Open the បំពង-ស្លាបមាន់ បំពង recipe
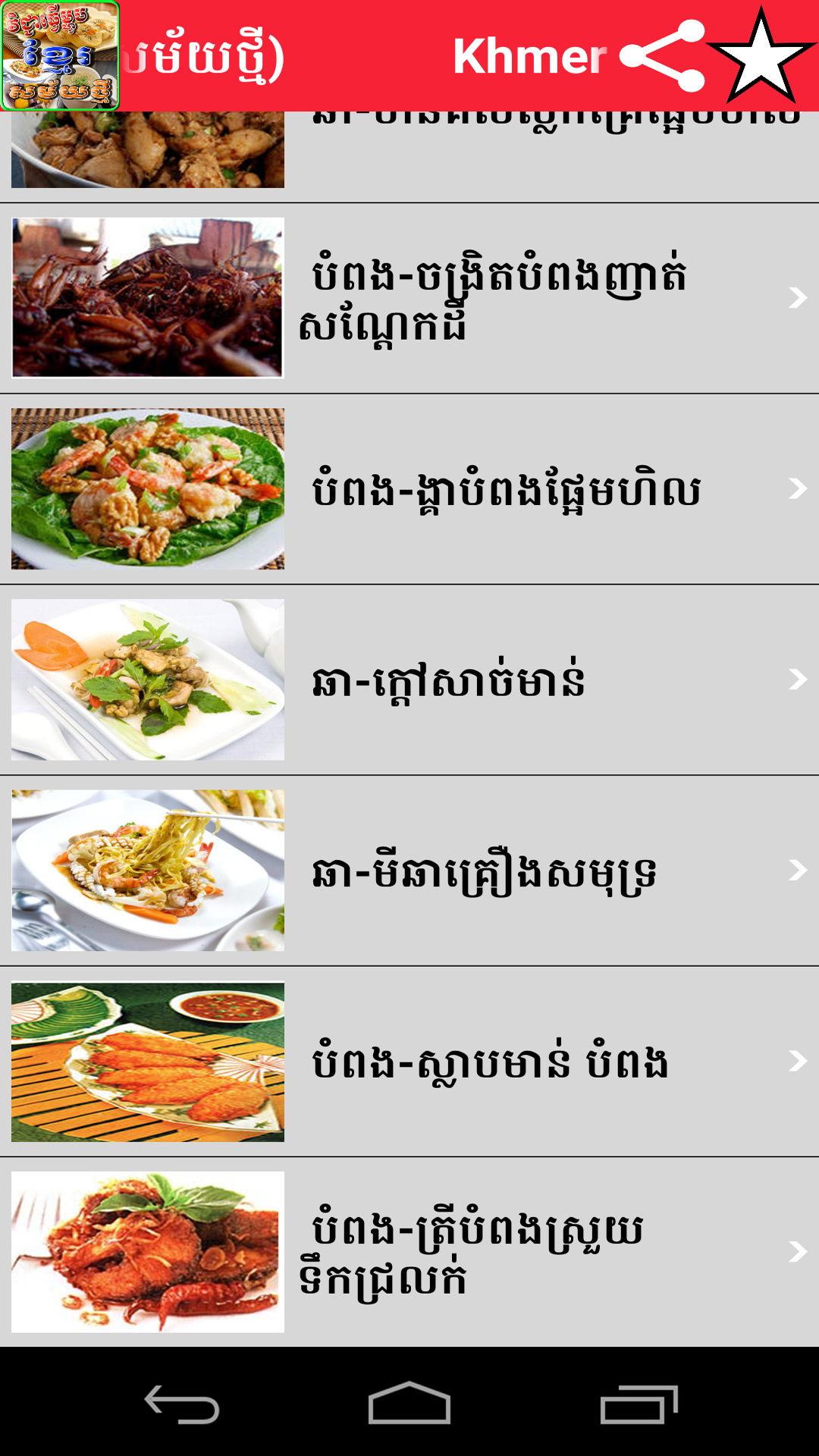 (409, 1062)
